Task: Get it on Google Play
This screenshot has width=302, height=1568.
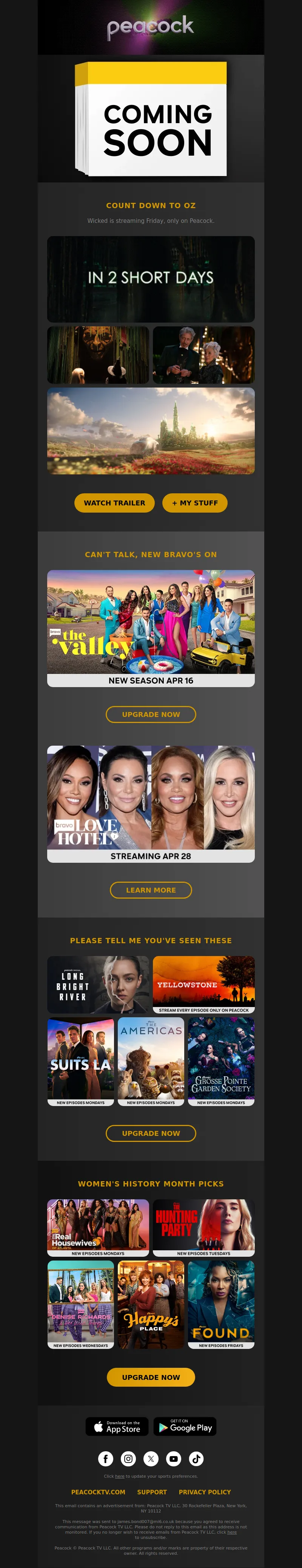Action: (185, 1426)
